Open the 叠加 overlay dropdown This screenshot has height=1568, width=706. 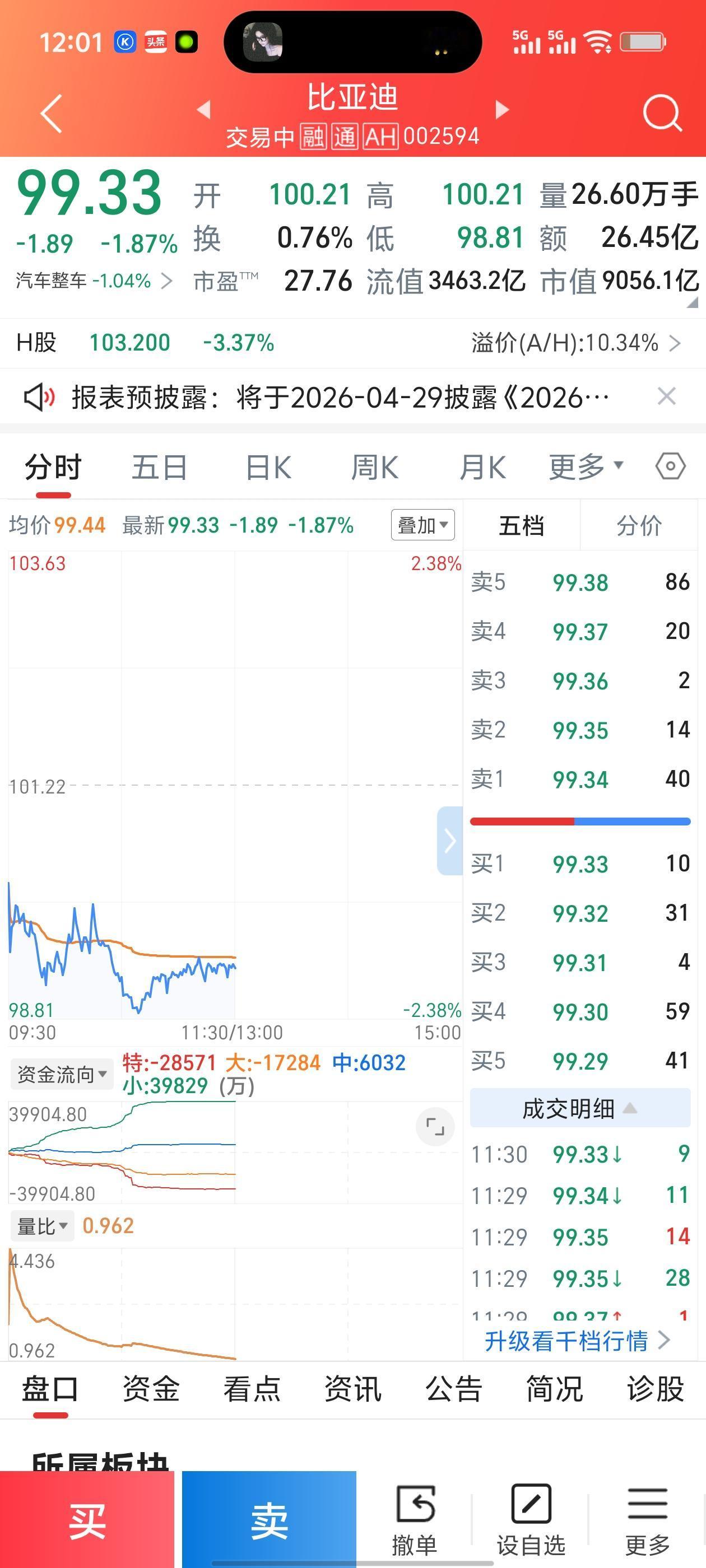pyautogui.click(x=422, y=524)
